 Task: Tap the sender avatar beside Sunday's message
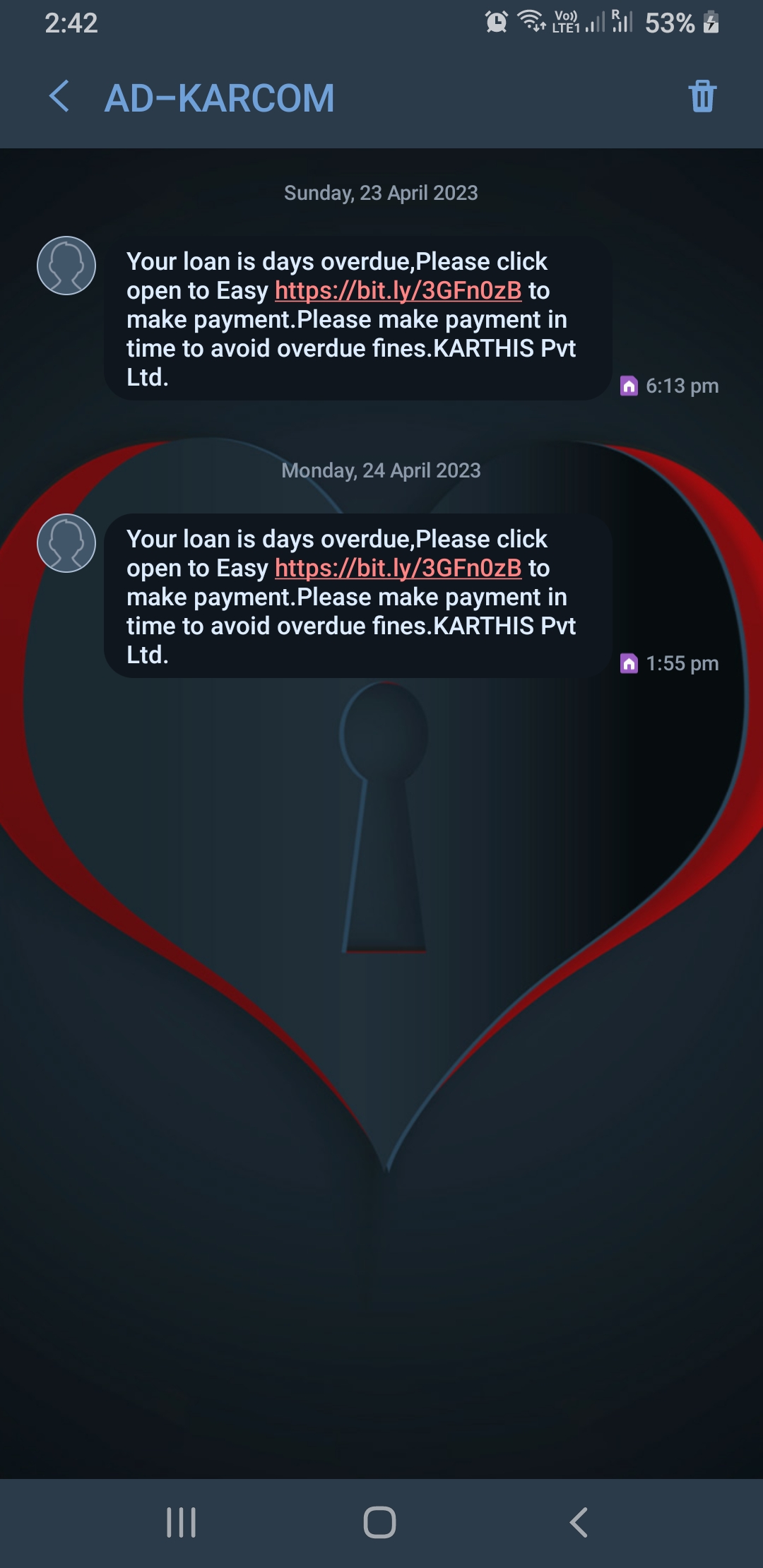tap(66, 266)
